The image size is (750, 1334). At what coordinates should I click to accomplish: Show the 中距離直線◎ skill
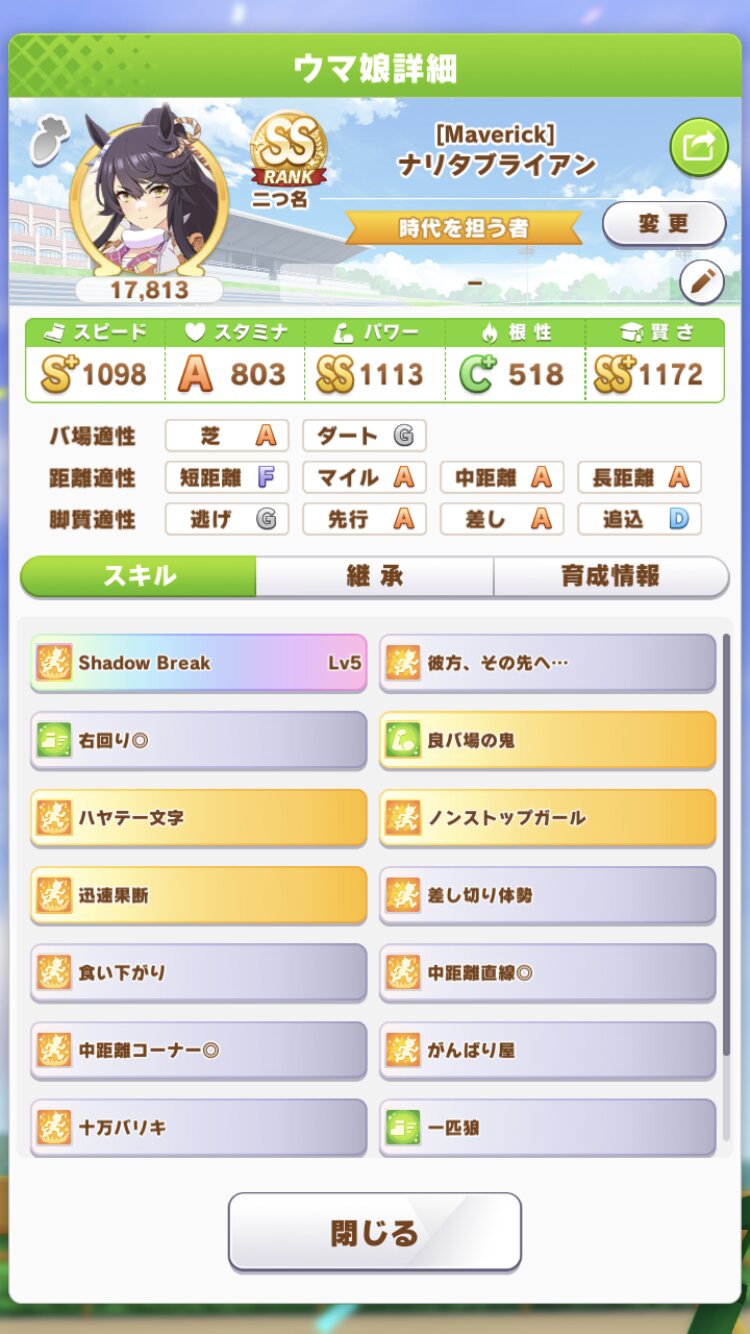(x=547, y=972)
